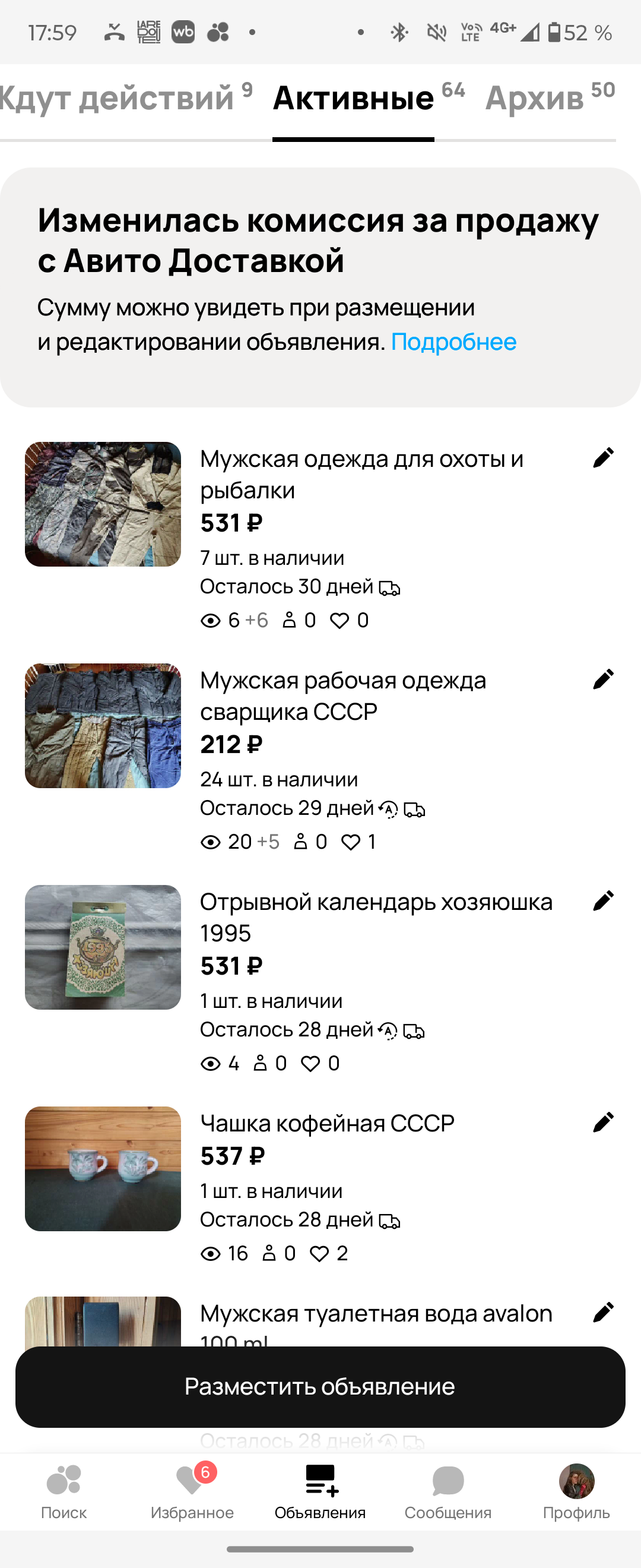Switch to the Архив tab
641x1568 pixels.
[535, 99]
